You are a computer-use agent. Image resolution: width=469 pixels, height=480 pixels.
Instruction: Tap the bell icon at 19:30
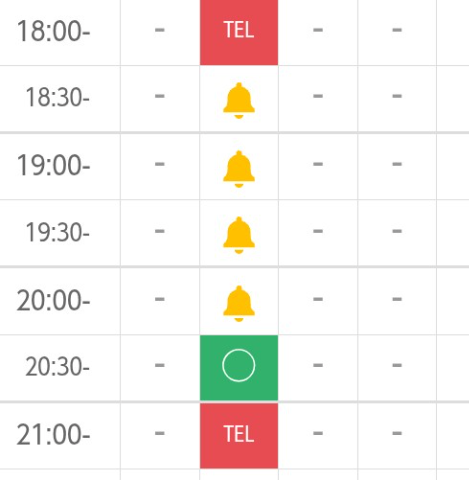(239, 235)
